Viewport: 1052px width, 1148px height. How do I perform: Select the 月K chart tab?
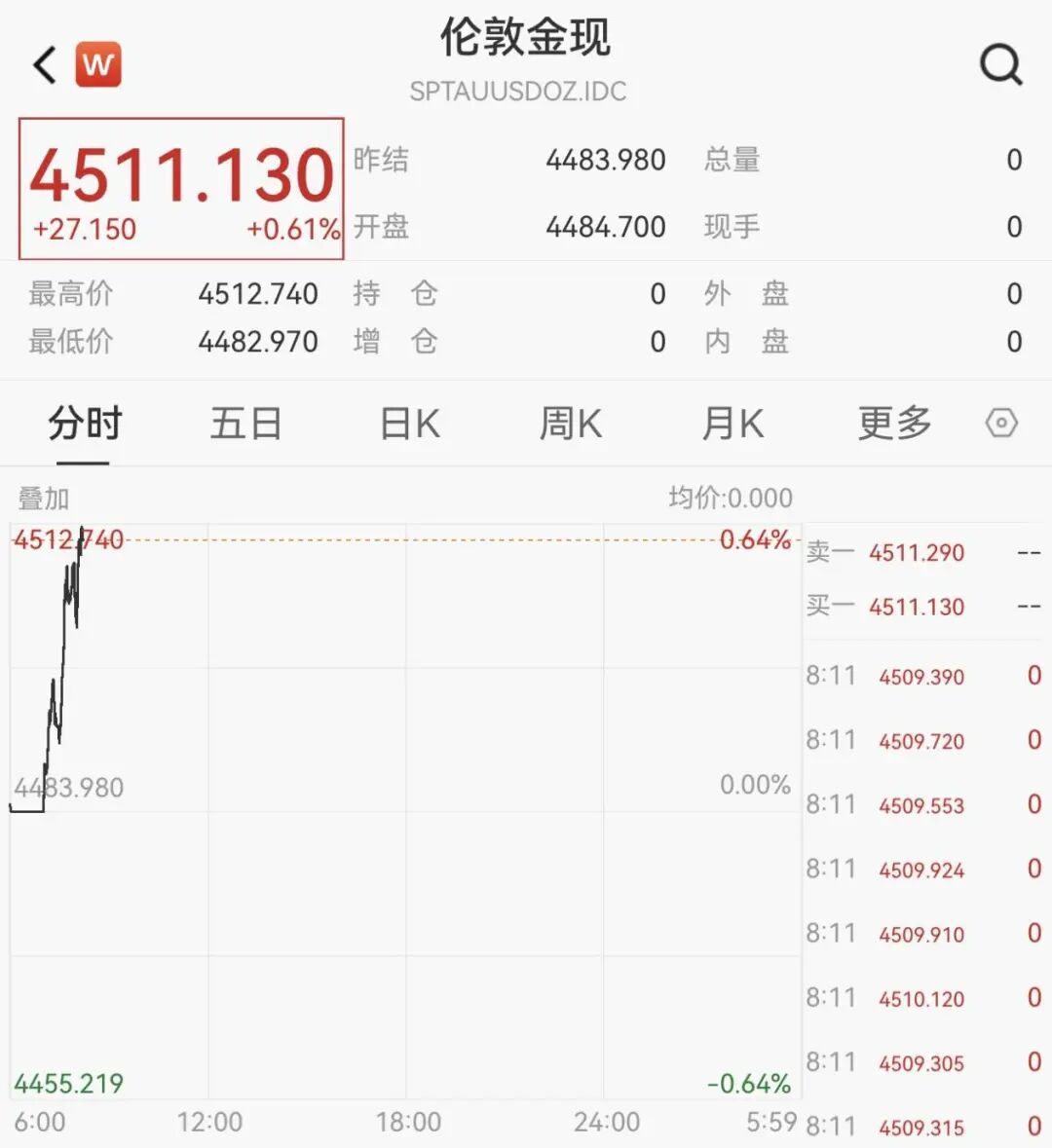733,424
